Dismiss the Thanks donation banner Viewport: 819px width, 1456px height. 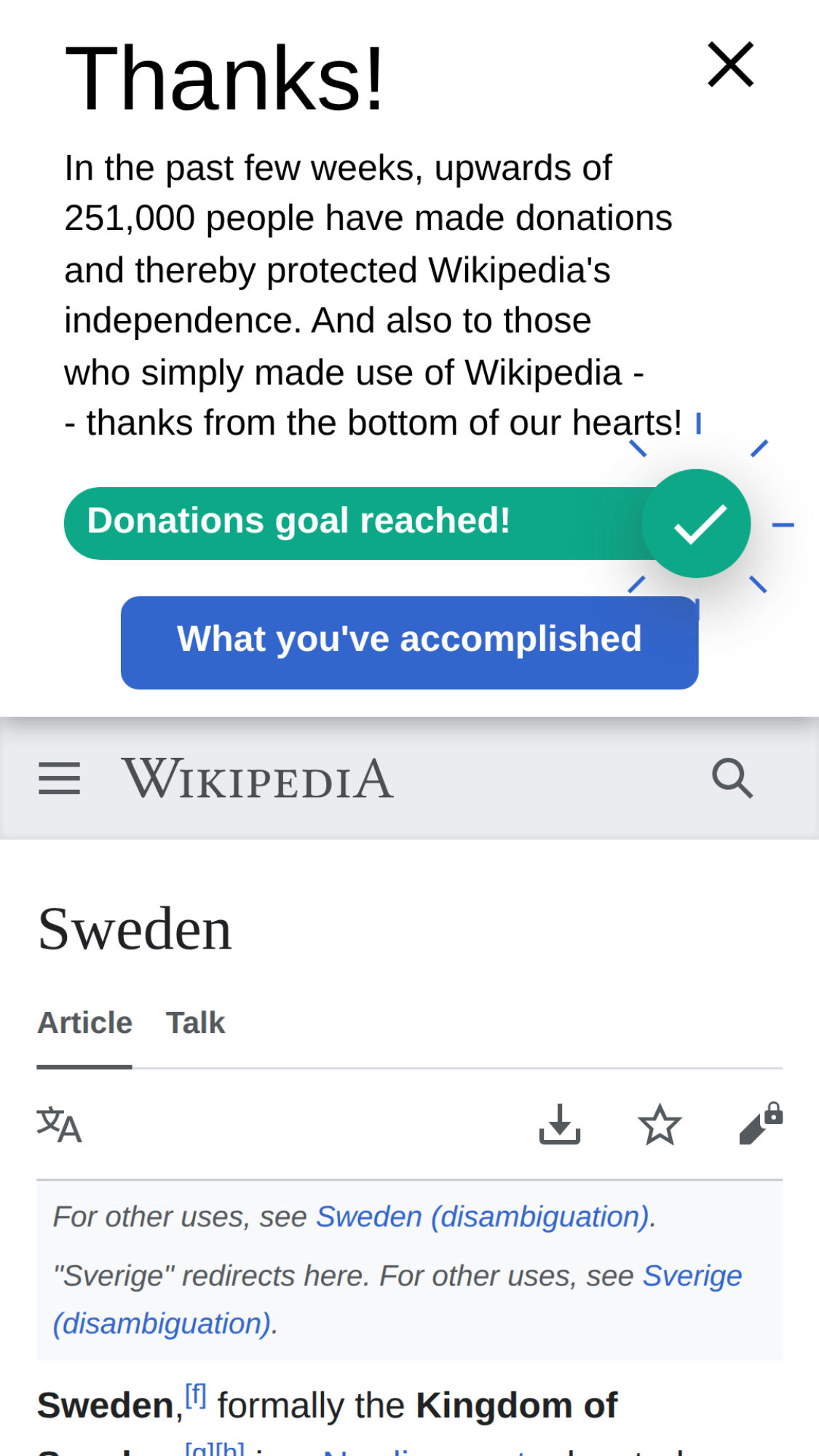click(x=730, y=65)
